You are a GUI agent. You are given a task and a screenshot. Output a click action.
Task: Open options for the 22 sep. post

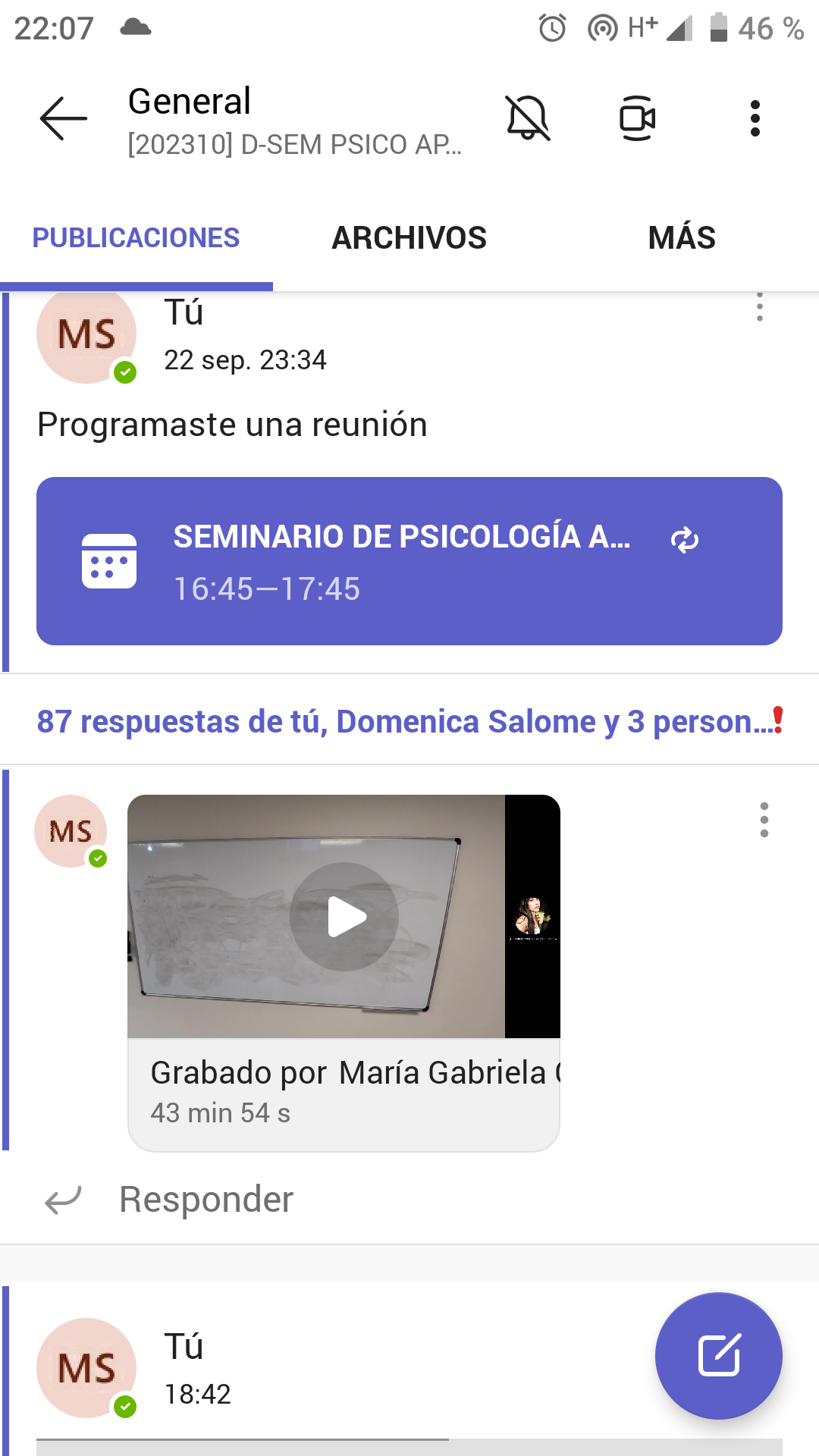point(759,307)
